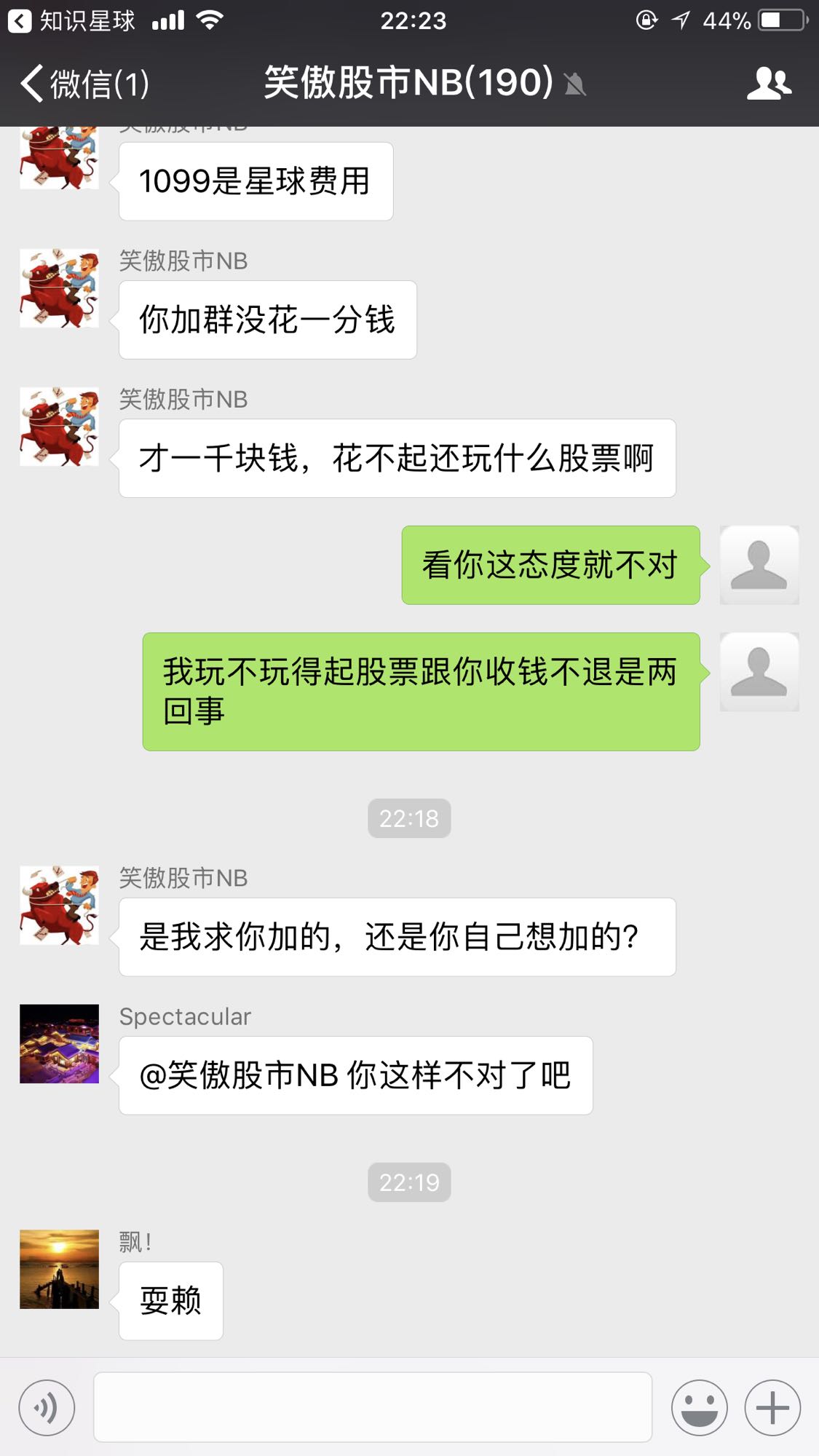The width and height of the screenshot is (819, 1456).
Task: Go back to the WeChat chat list
Action: [84, 83]
